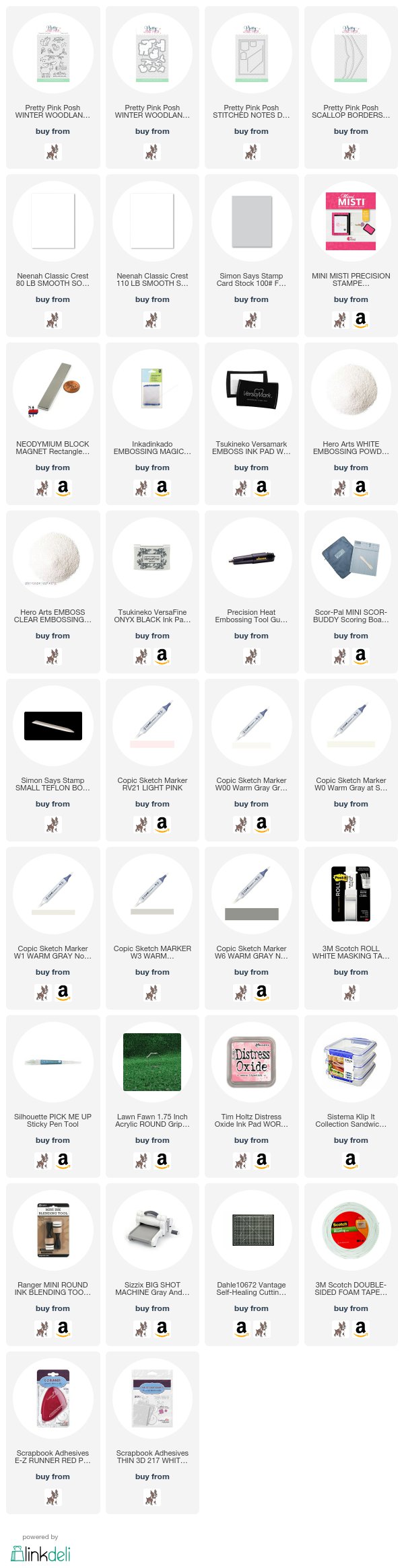The image size is (404, 1568).
Task: Open Amazon link for MINI MISTI stamping tool
Action: (361, 320)
